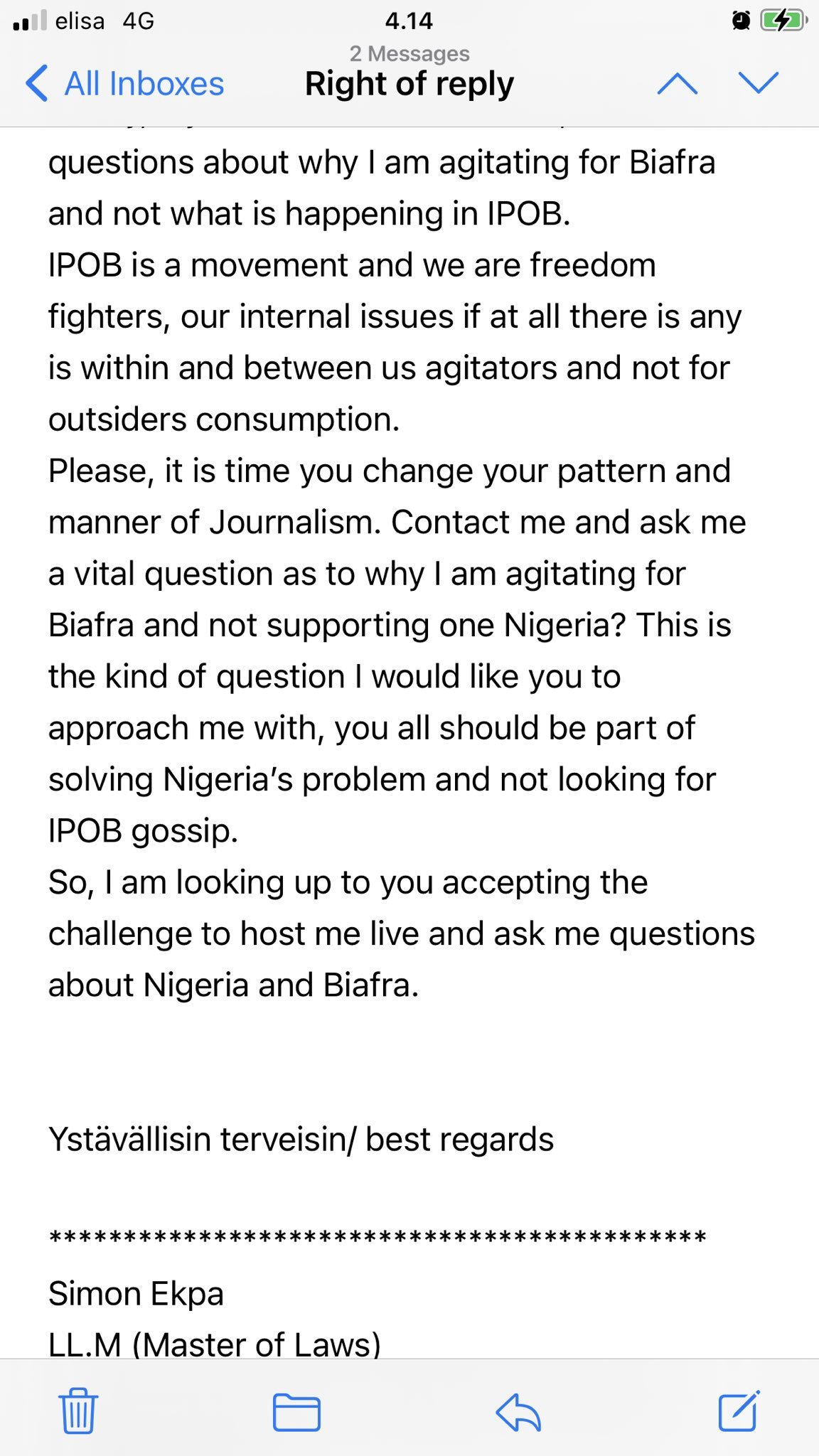Viewport: 819px width, 1456px height.
Task: Delete this email with the trash icon
Action: point(77,1410)
